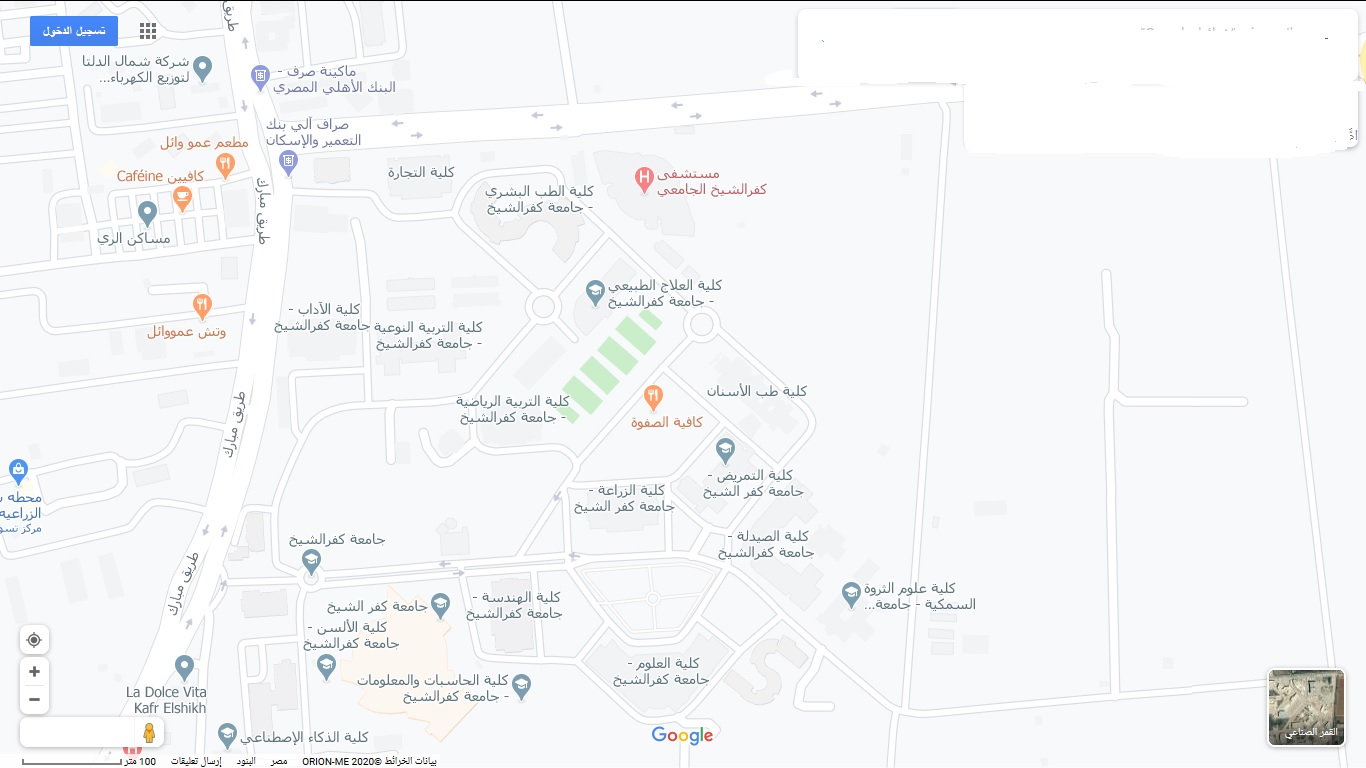Screen dimensions: 1366x768
Task: Open the Google apps grid
Action: coord(148,31)
